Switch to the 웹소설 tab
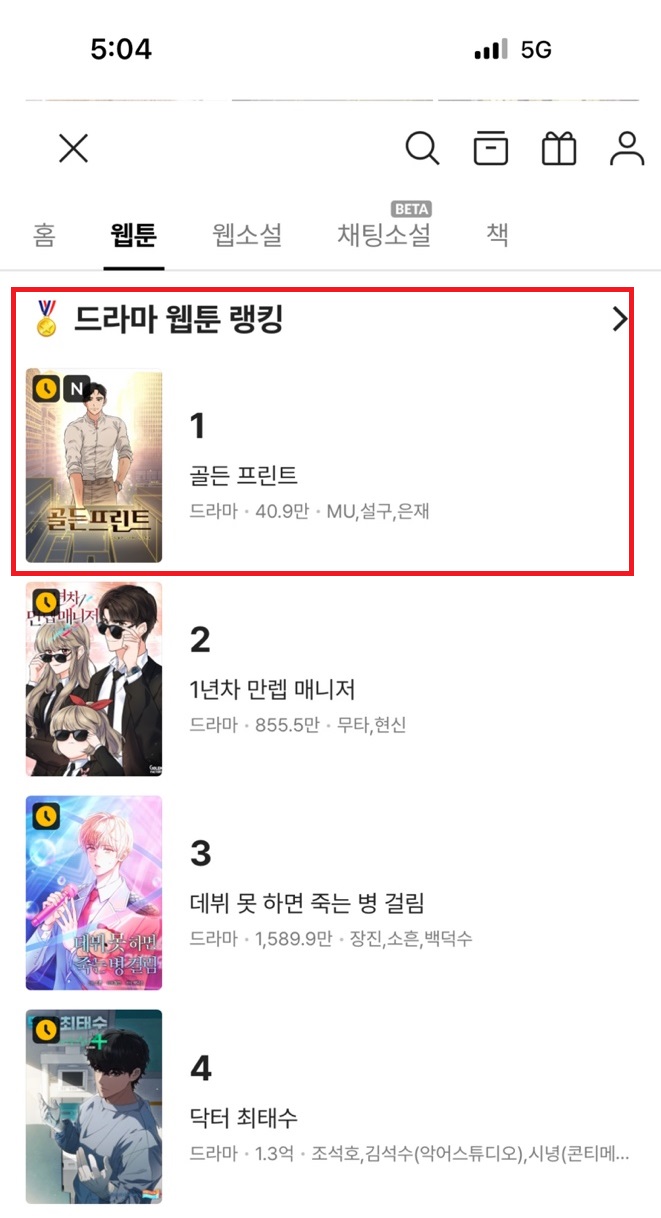Screen dimensions: 661x1218 (x=247, y=235)
